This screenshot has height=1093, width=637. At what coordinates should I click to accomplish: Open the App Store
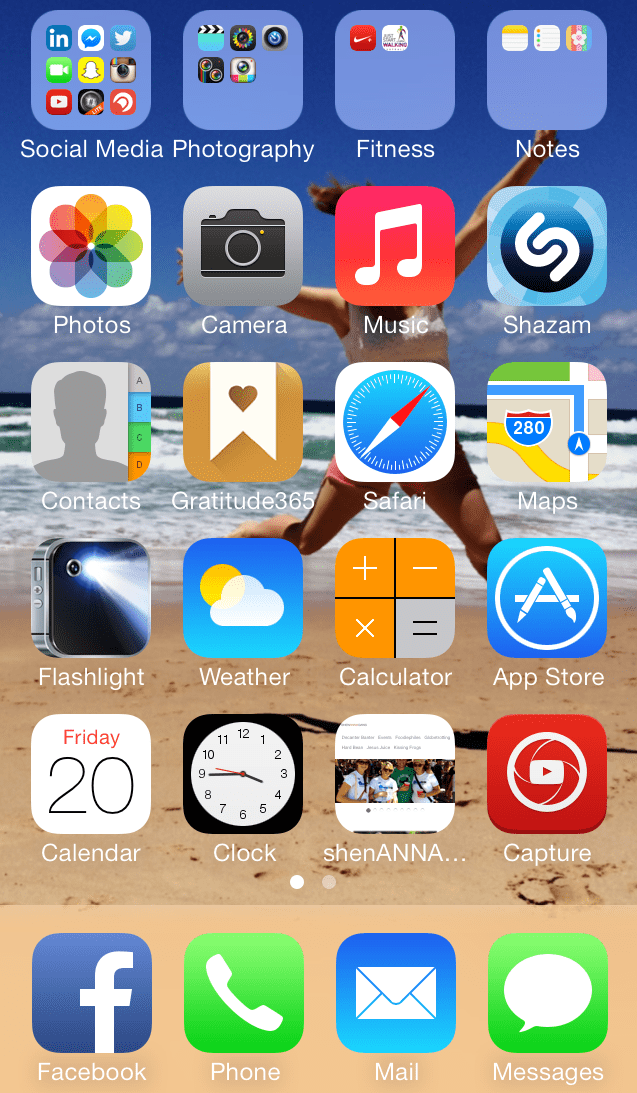click(547, 598)
